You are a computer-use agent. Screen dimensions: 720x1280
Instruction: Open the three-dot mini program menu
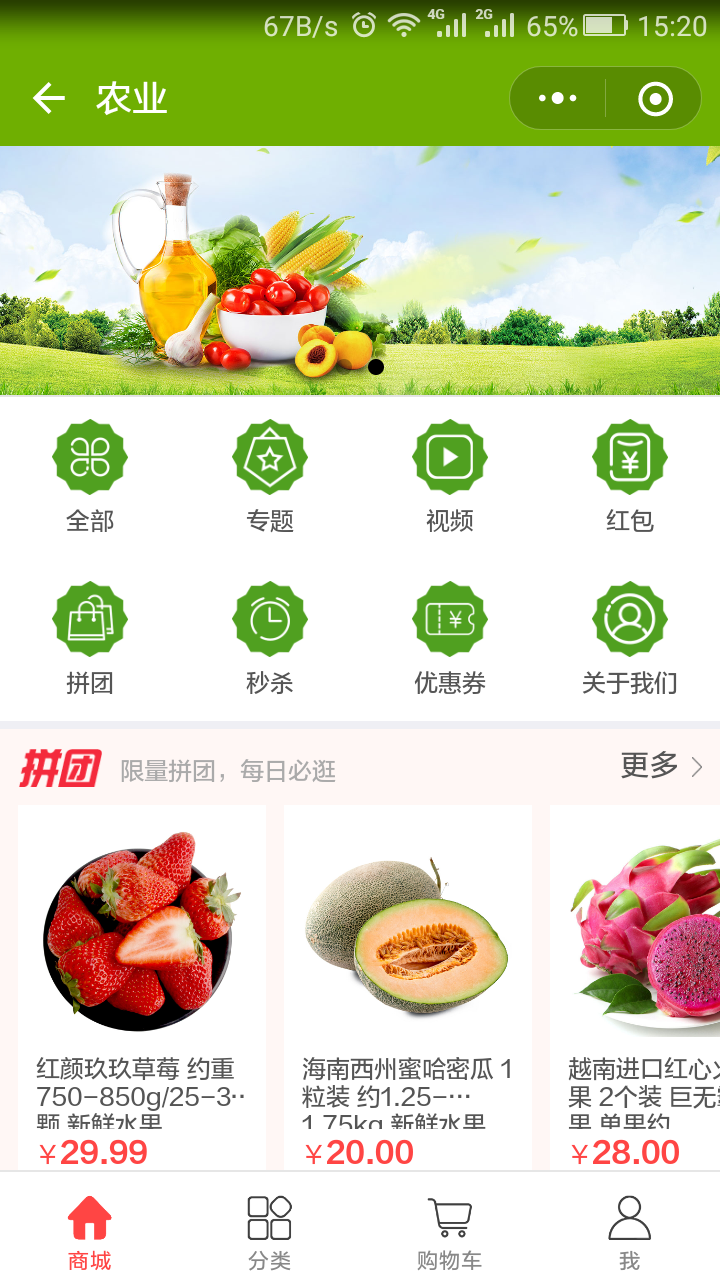(558, 98)
